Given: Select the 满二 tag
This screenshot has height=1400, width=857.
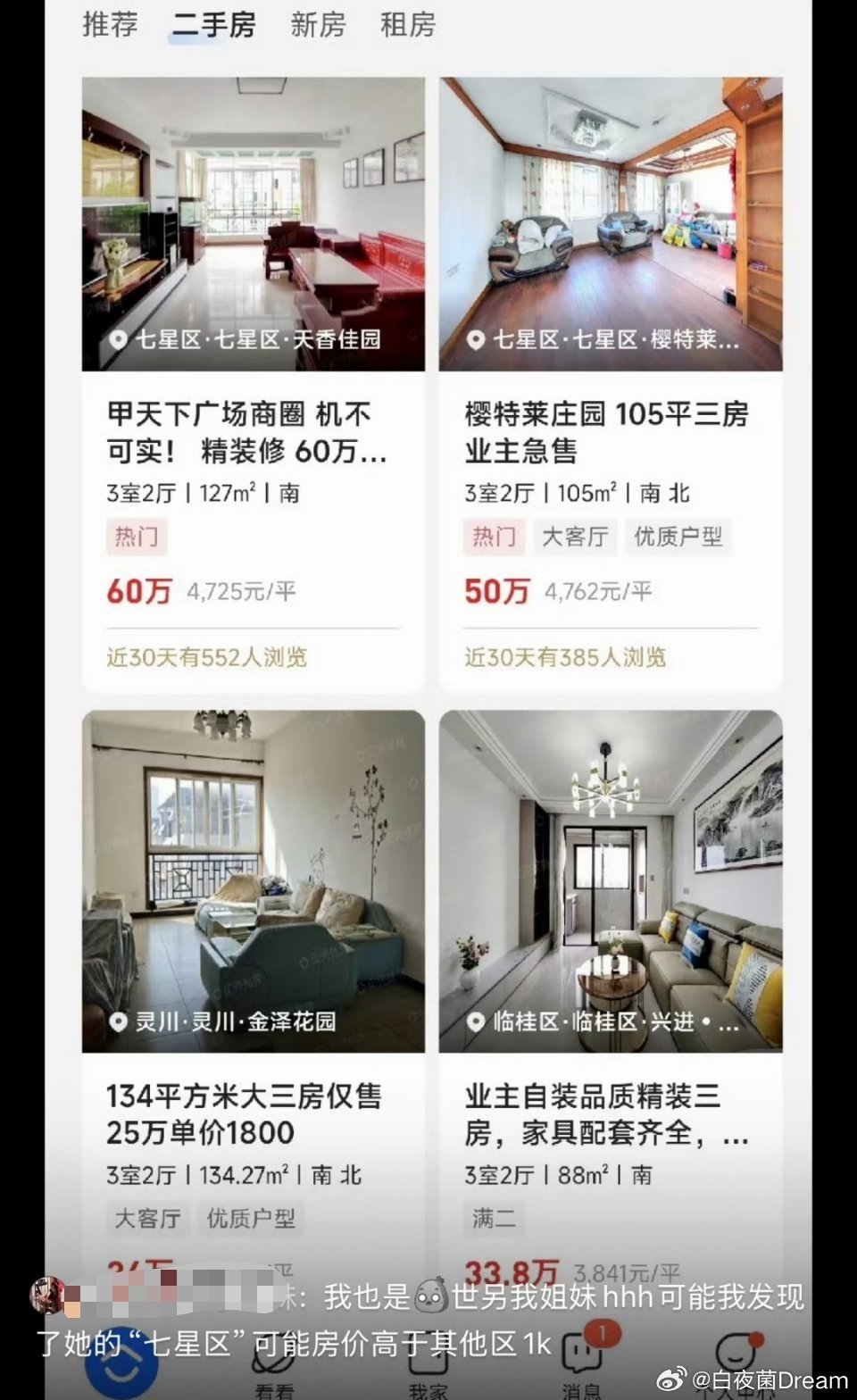Looking at the screenshot, I should 491,1218.
